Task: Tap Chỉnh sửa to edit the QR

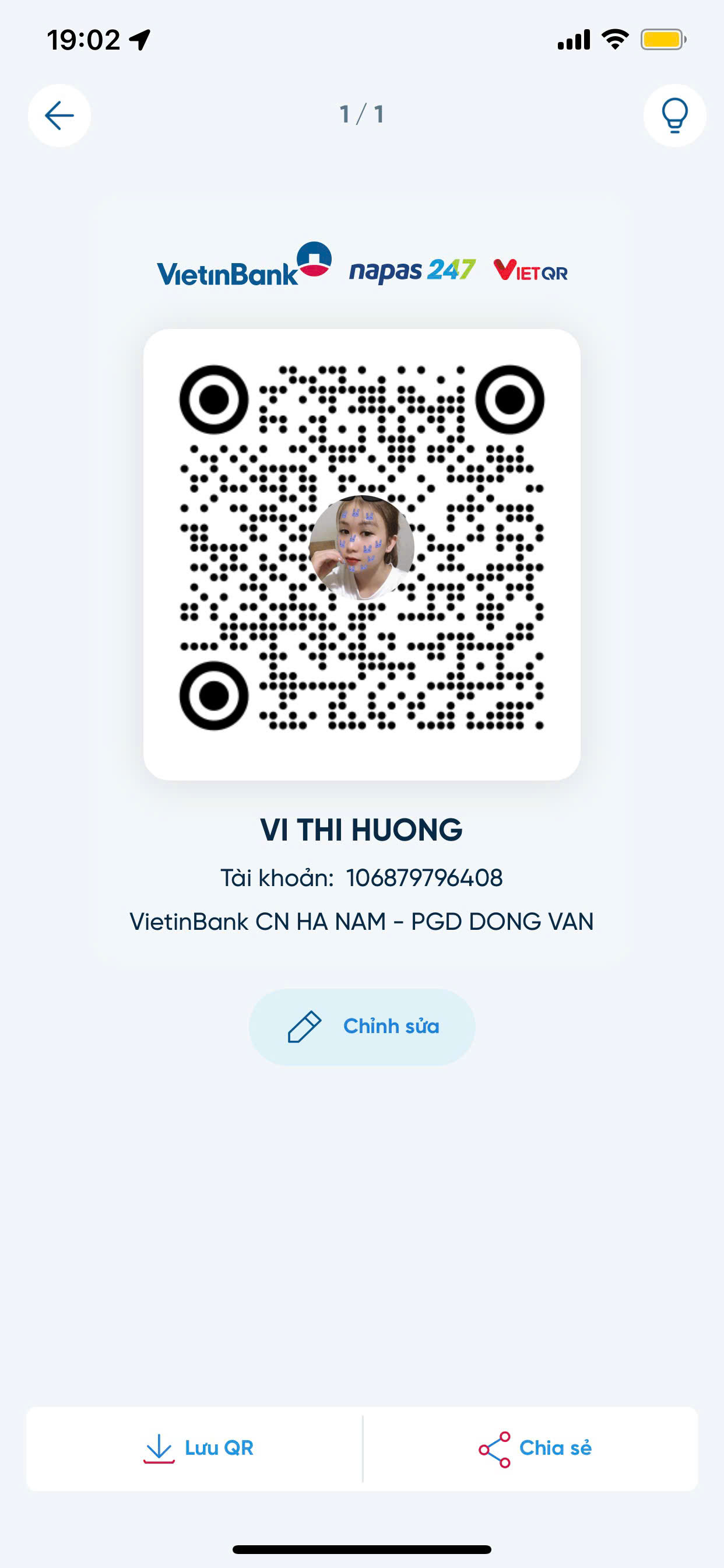Action: (362, 1026)
